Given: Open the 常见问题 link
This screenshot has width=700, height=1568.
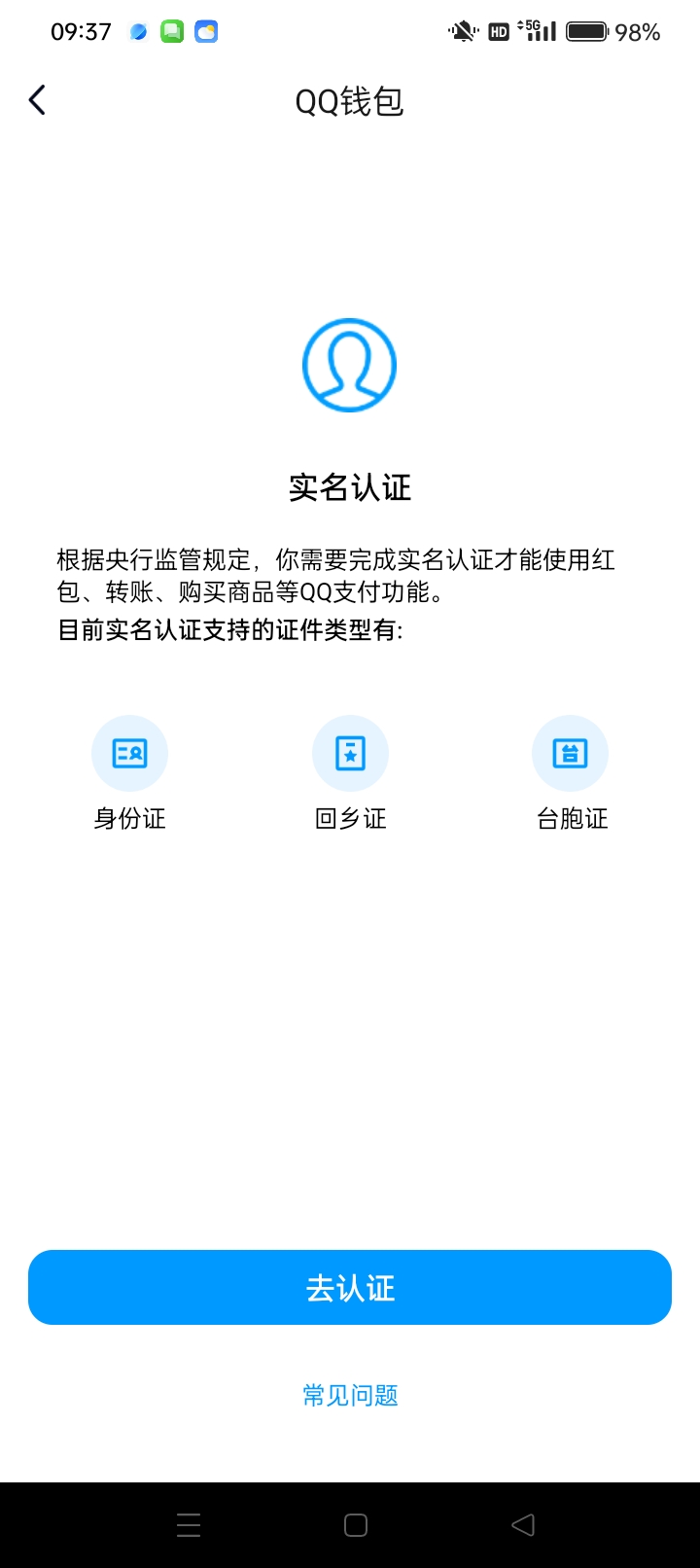Looking at the screenshot, I should coord(350,1395).
